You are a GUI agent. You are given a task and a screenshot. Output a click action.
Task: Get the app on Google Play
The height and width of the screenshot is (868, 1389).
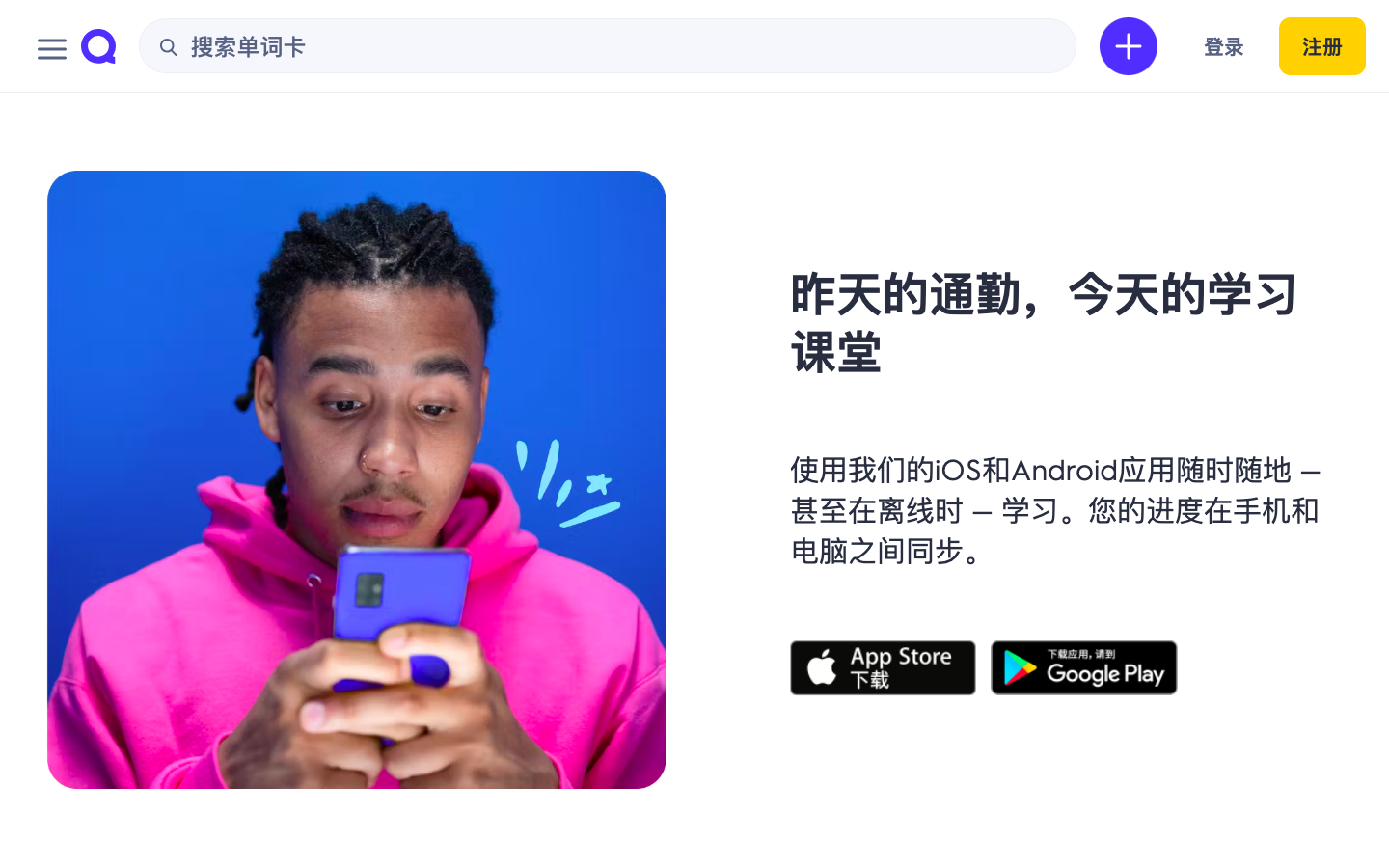(x=1083, y=667)
